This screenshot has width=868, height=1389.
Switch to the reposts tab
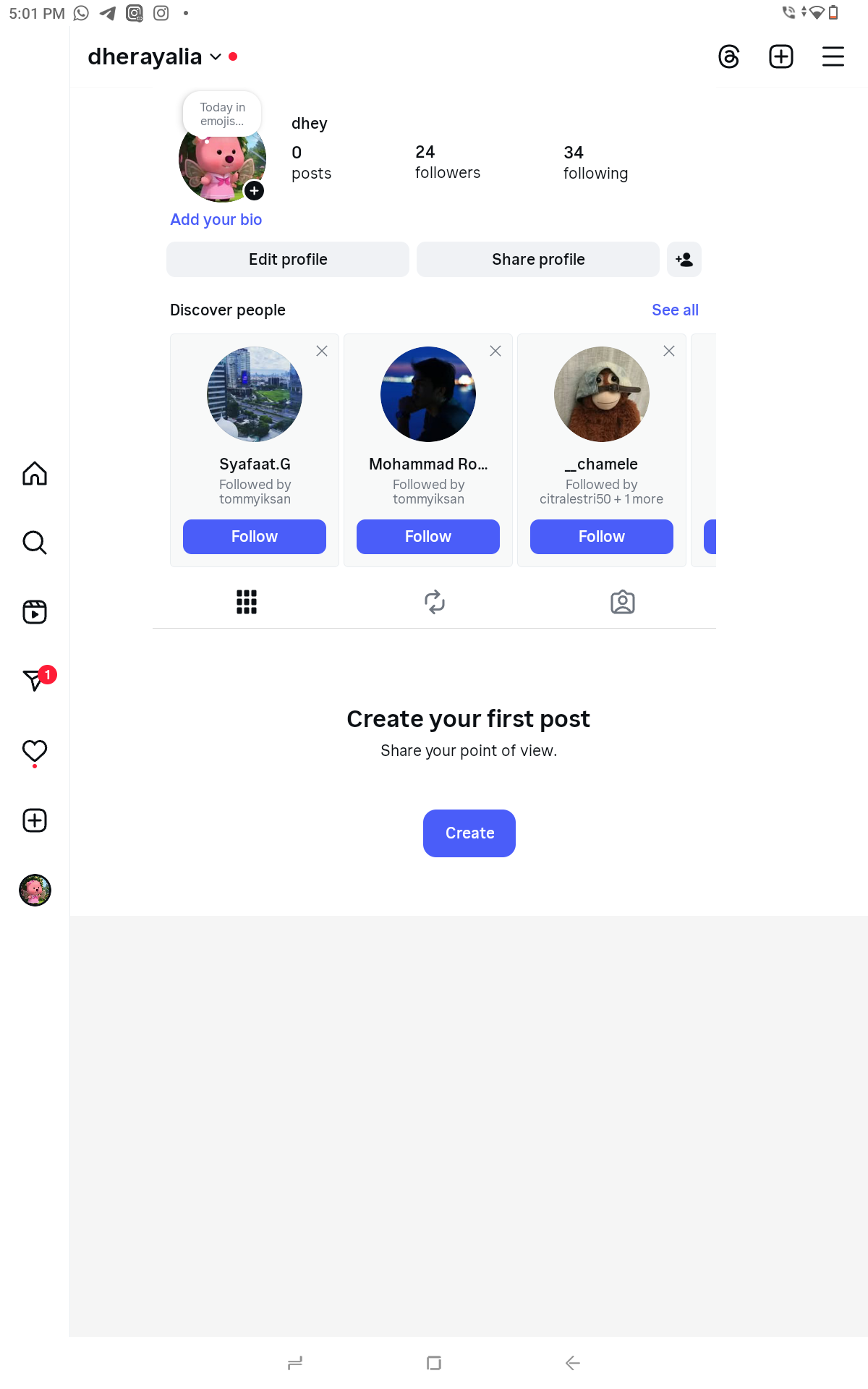tap(434, 602)
